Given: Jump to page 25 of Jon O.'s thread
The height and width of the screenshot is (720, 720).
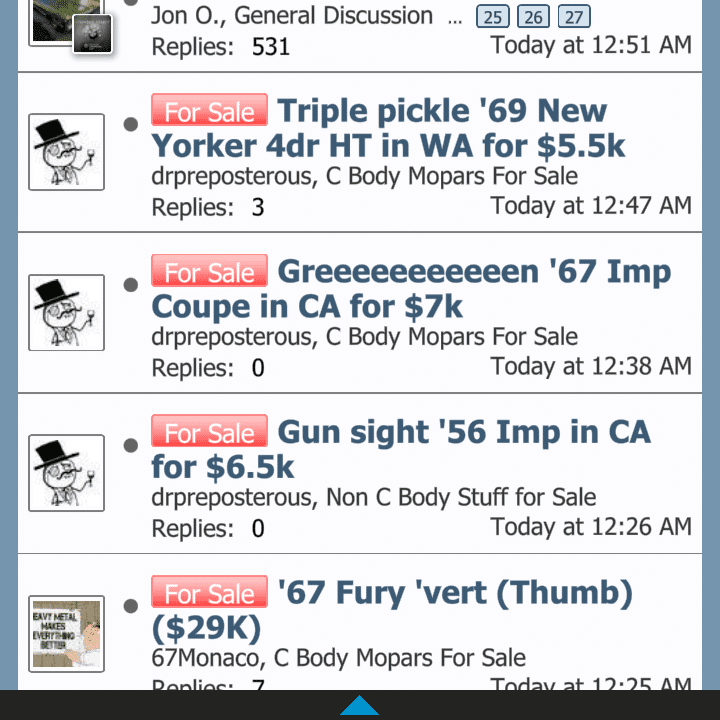Looking at the screenshot, I should pos(491,17).
